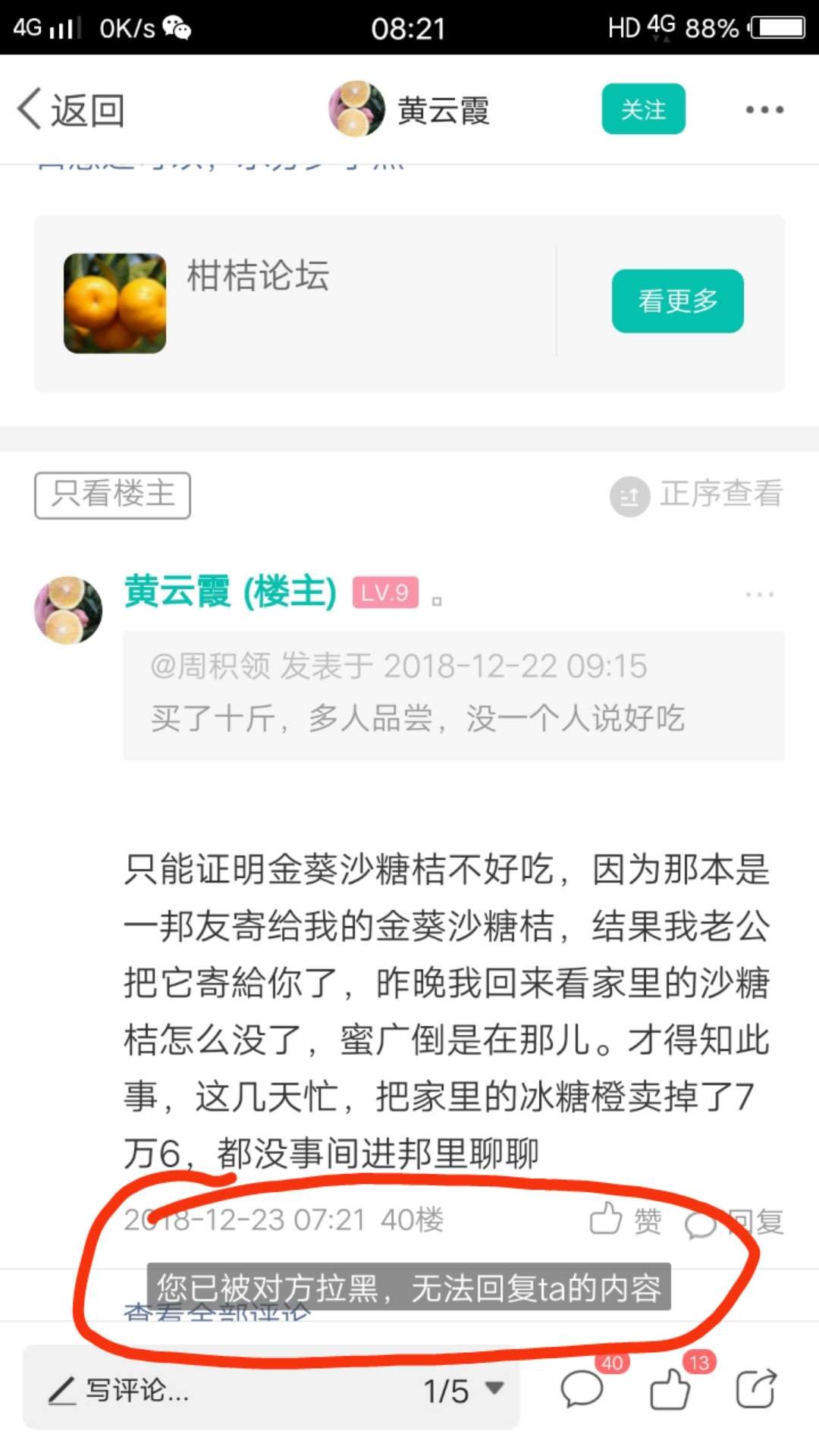Like the 40楼 comment with 赞

[x=625, y=1220]
